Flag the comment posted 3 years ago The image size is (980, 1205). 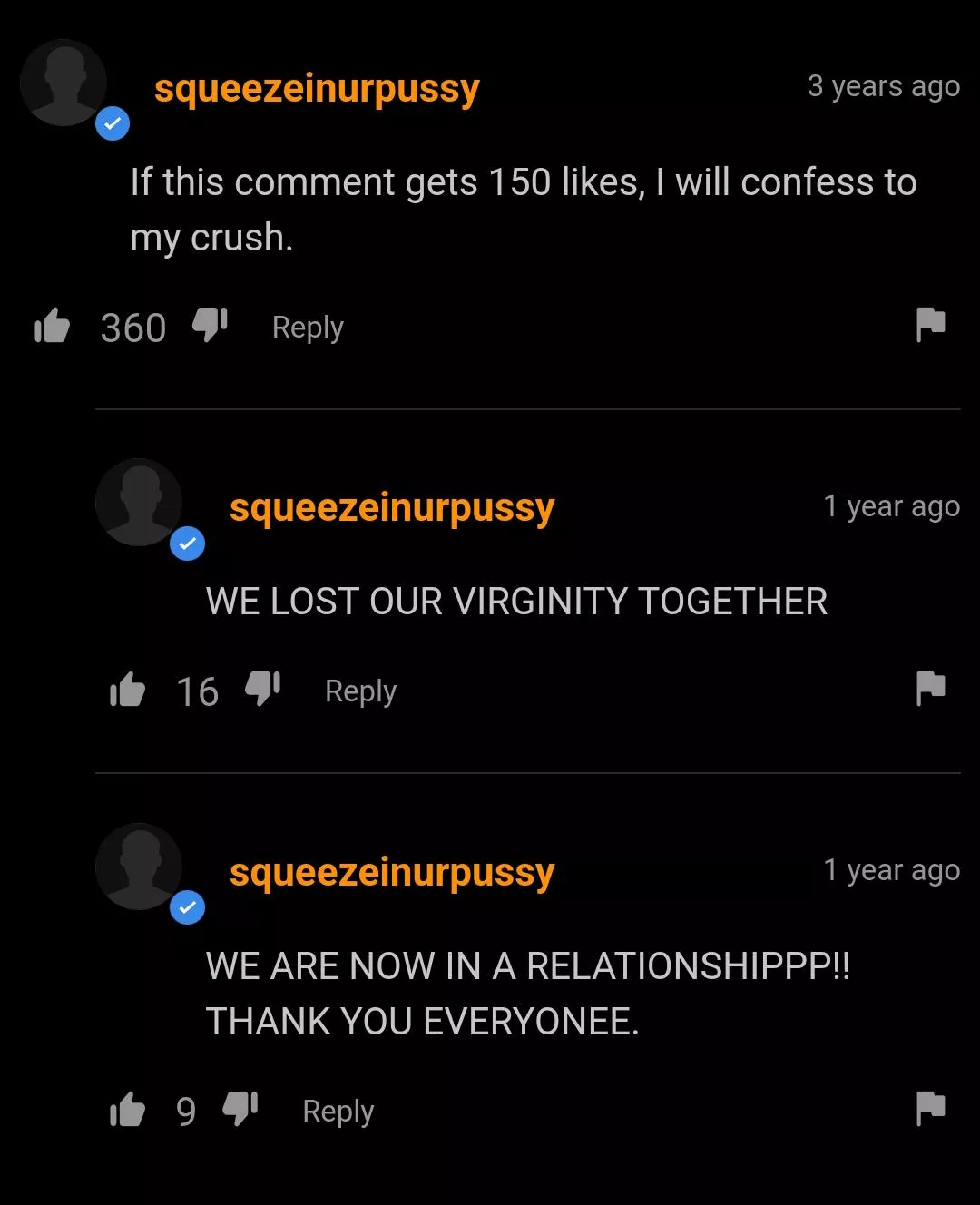click(x=930, y=324)
